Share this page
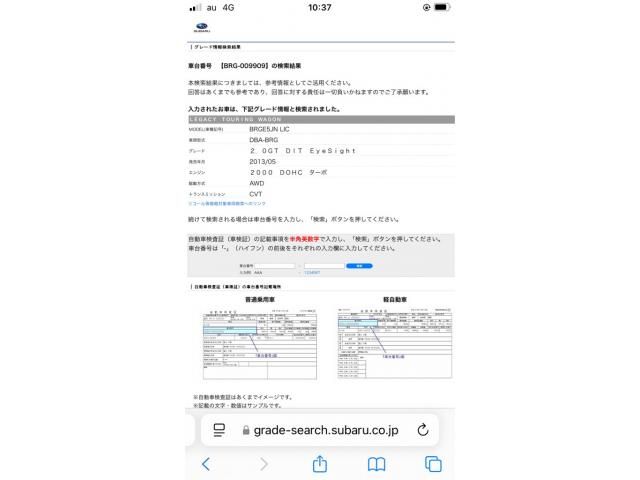The height and width of the screenshot is (480, 640). (x=320, y=464)
